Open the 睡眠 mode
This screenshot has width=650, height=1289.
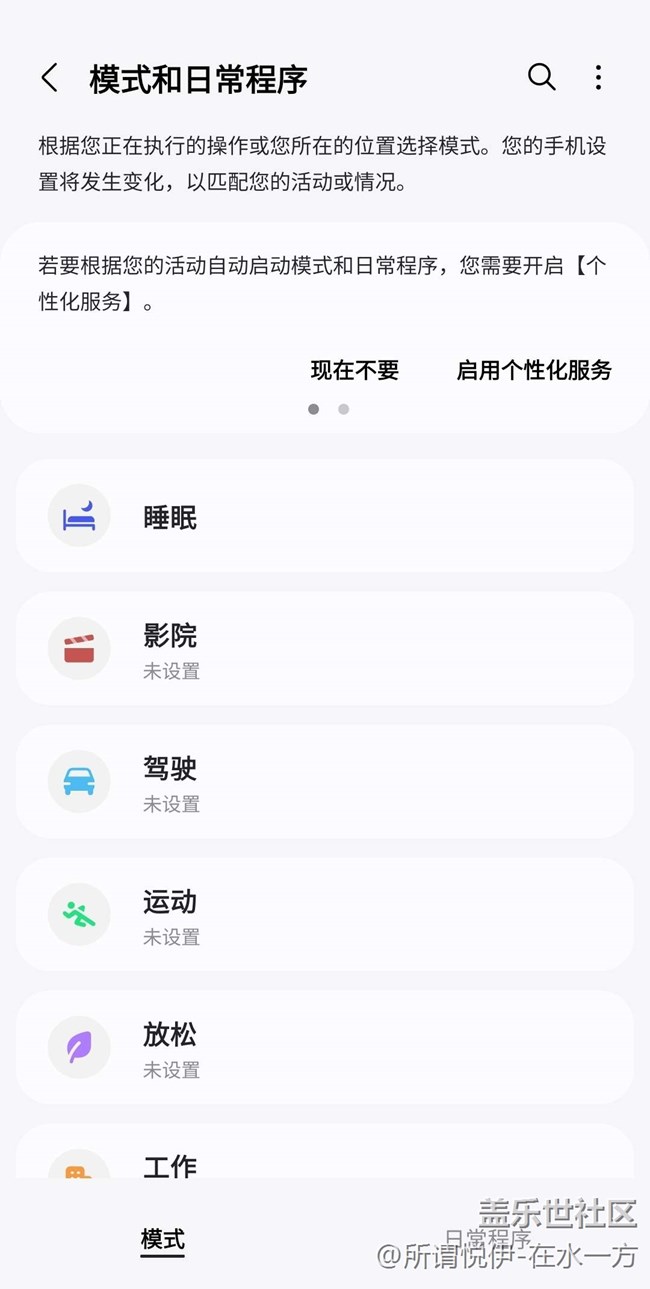tap(324, 517)
